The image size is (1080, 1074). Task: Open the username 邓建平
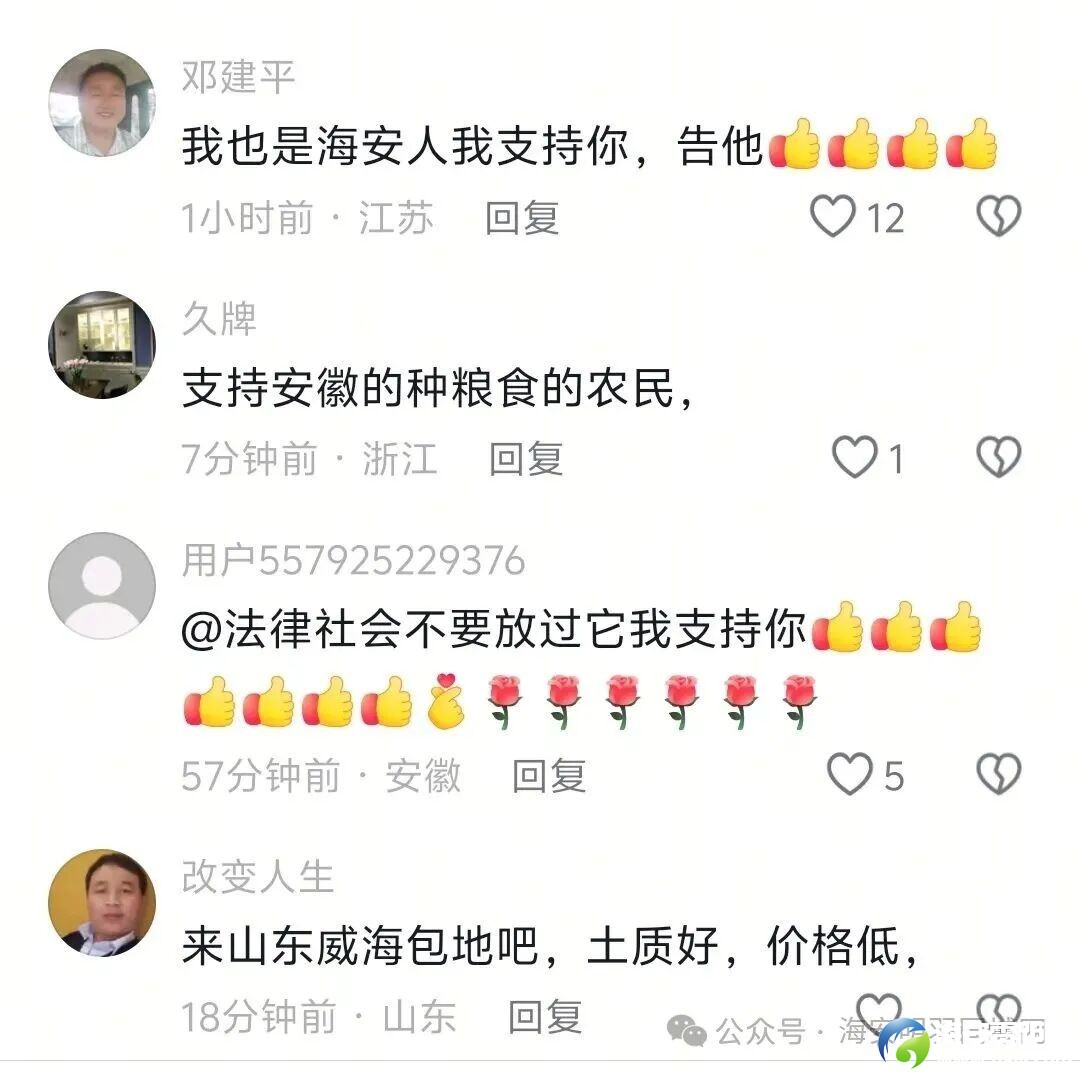click(x=238, y=77)
